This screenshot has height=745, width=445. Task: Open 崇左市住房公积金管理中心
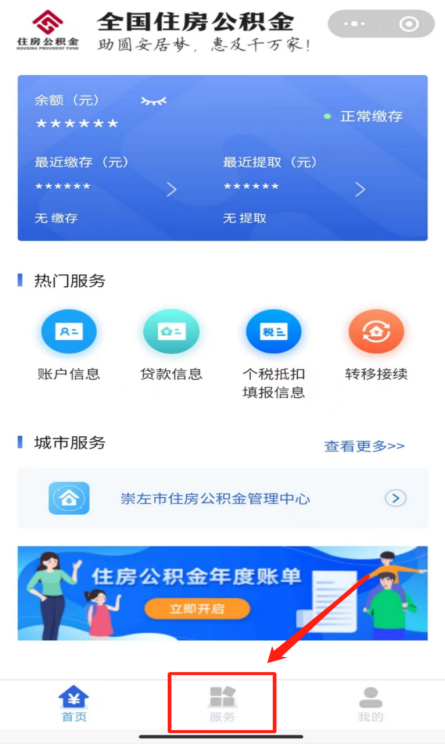[x=223, y=498]
